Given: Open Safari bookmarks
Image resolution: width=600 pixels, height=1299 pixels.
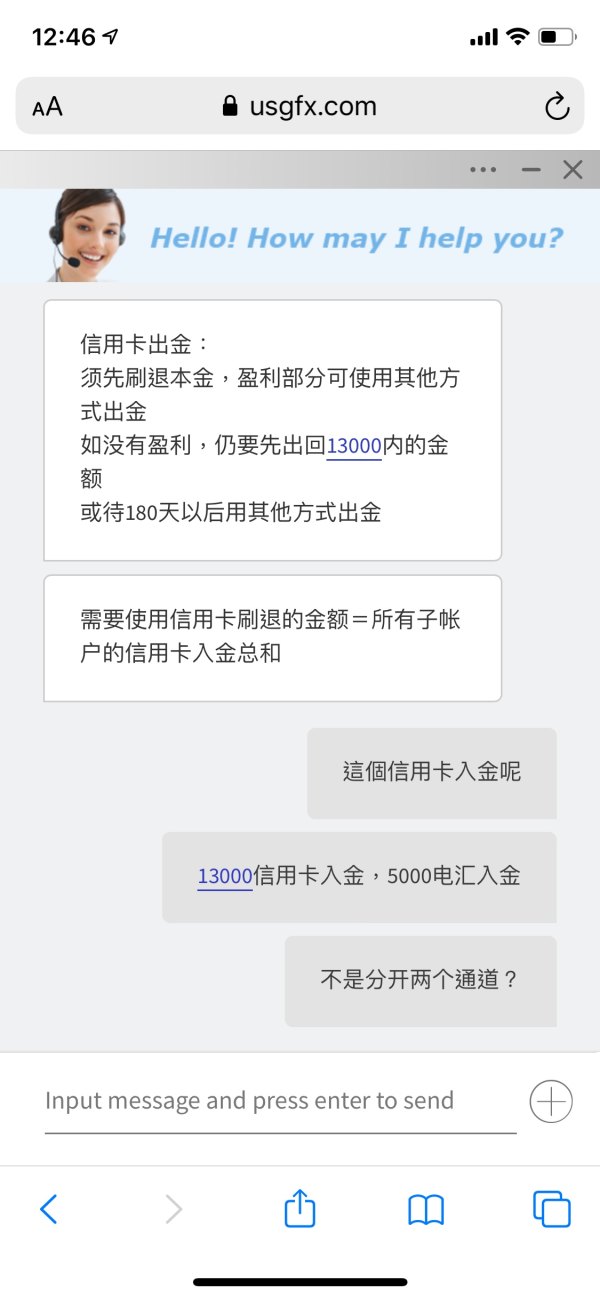Looking at the screenshot, I should click(x=426, y=1210).
